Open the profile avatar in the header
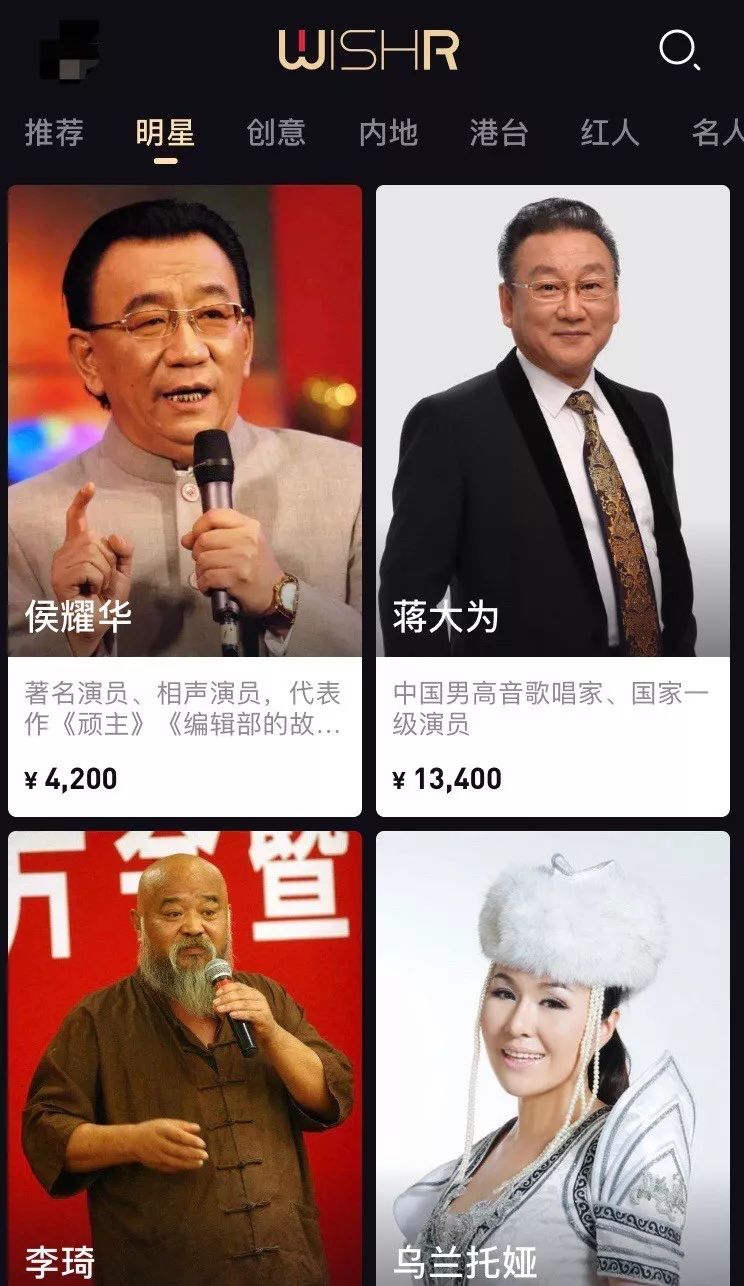The height and width of the screenshot is (1286, 744). (x=68, y=49)
